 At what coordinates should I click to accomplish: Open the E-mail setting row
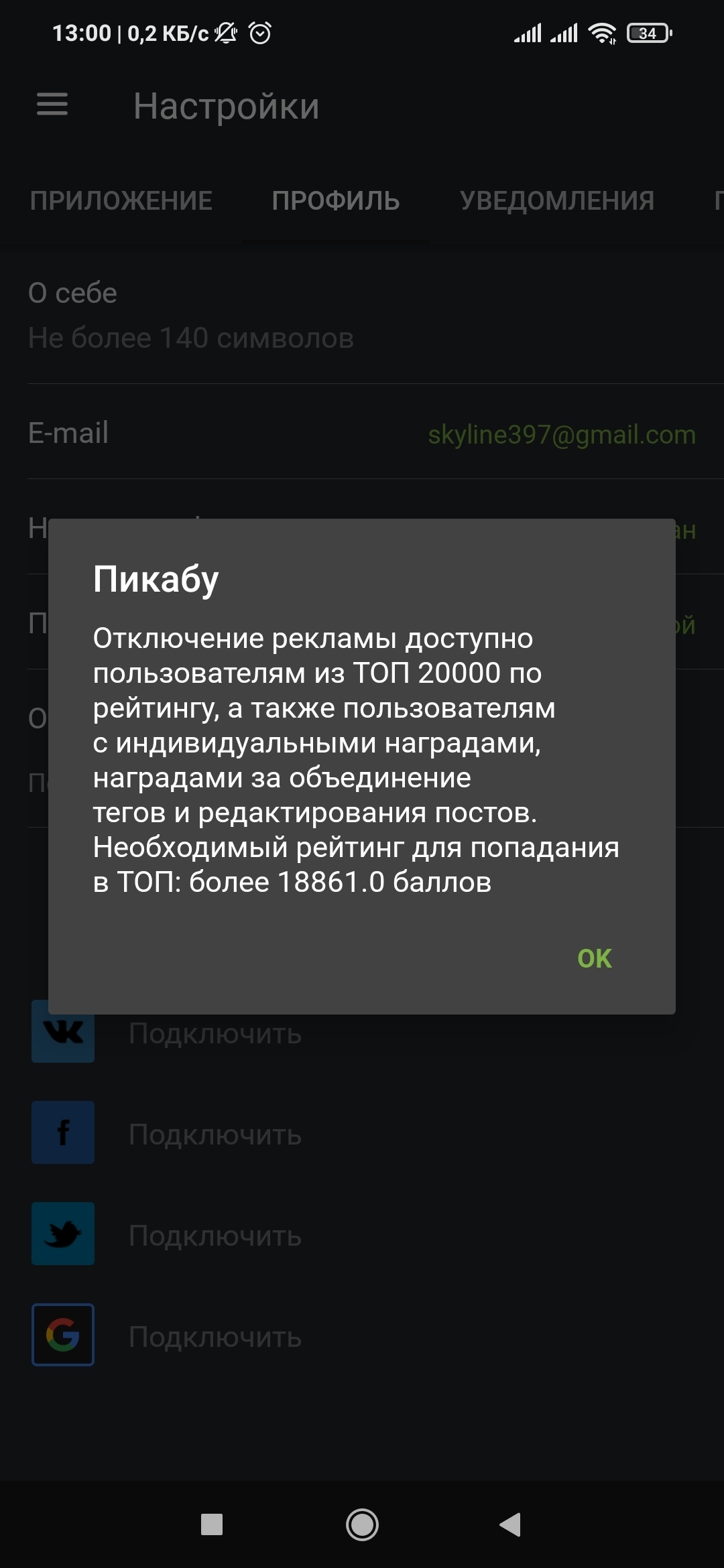362,433
